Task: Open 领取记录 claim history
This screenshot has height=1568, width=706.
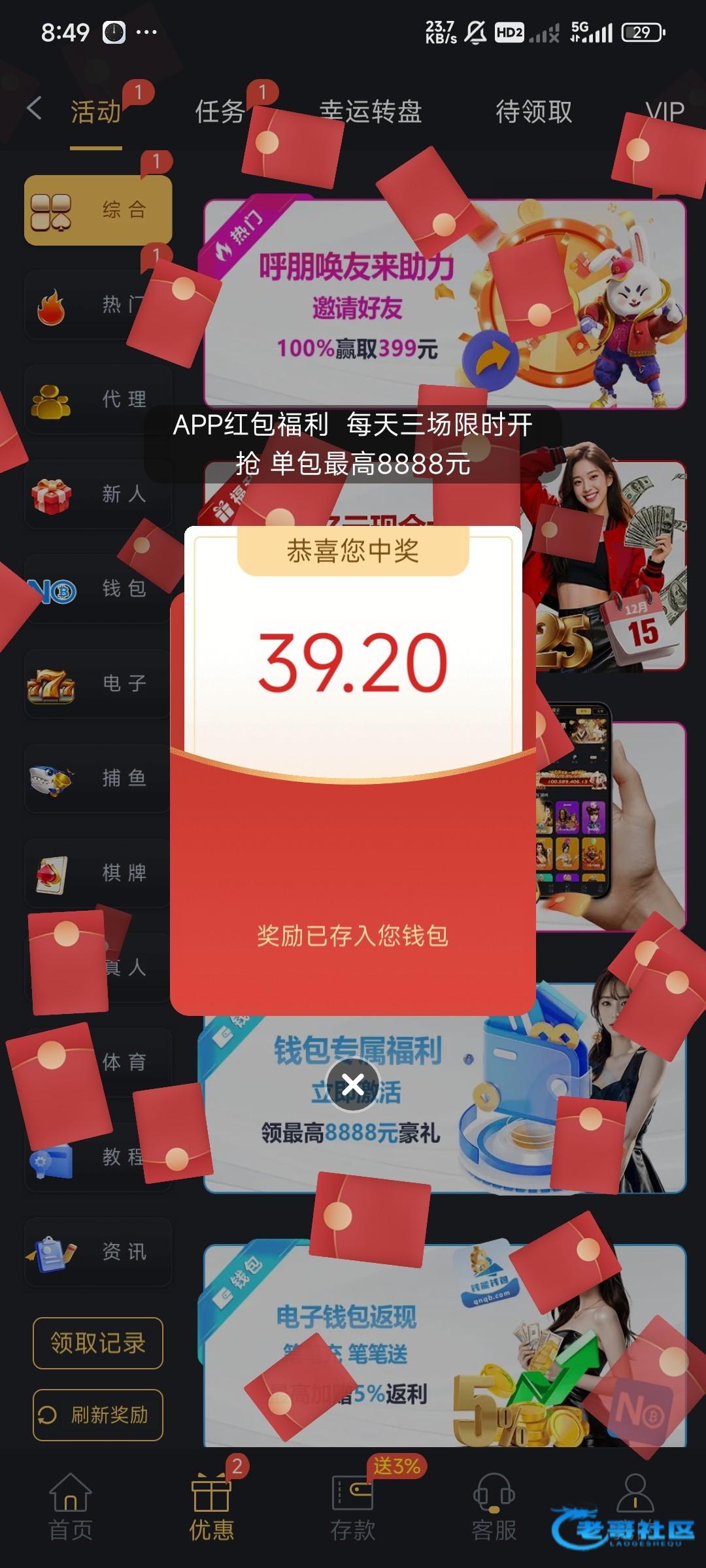Action: pos(98,1343)
